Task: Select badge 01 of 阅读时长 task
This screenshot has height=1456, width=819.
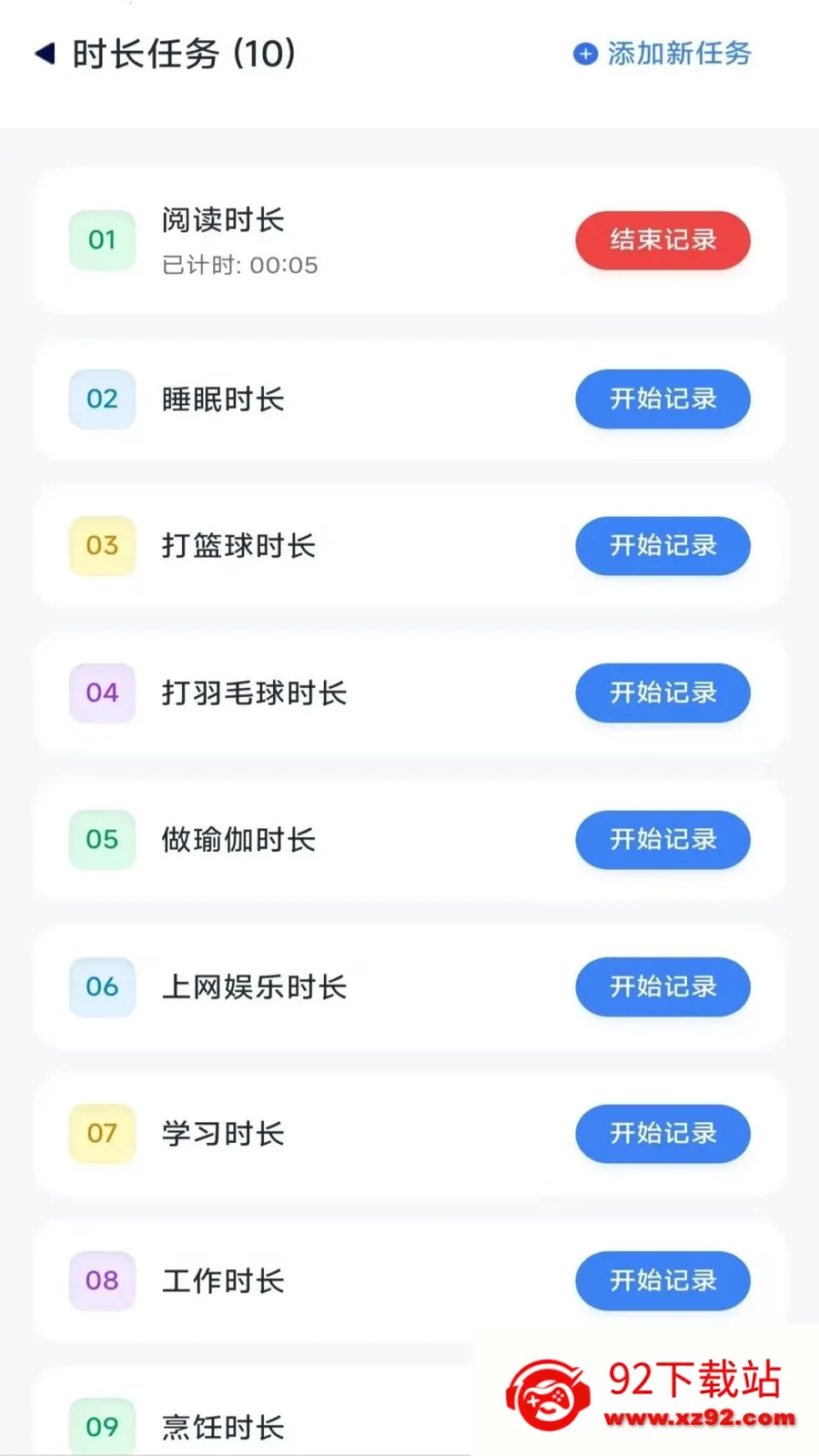Action: click(101, 240)
